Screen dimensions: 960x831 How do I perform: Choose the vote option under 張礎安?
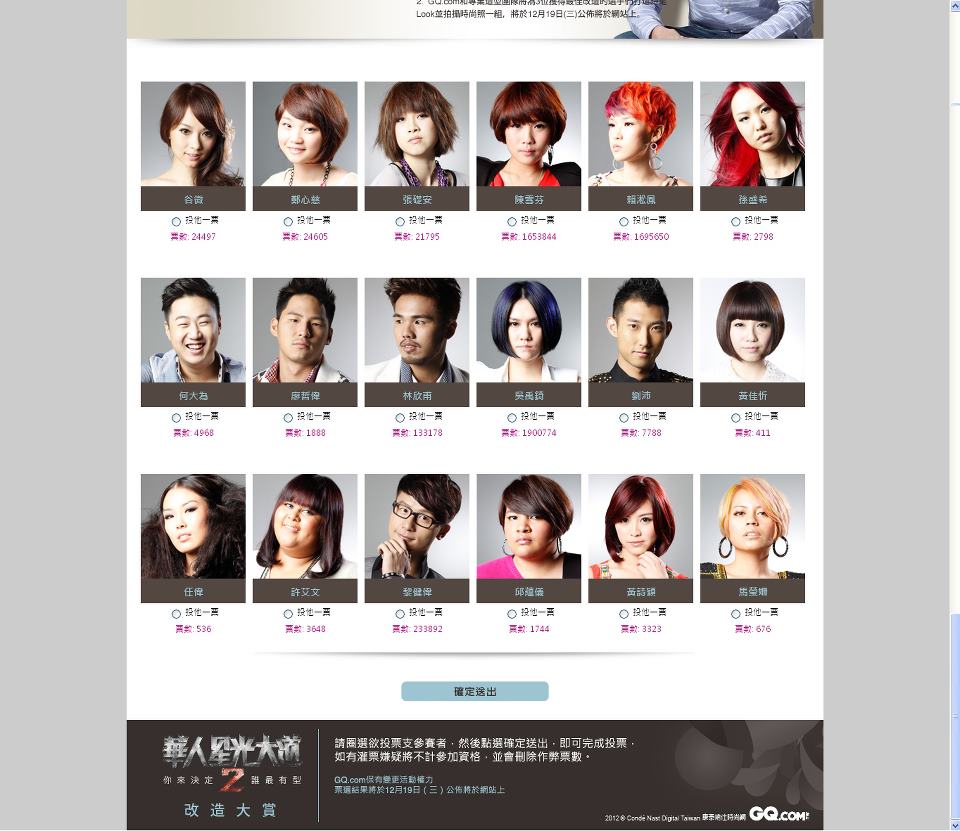[400, 222]
